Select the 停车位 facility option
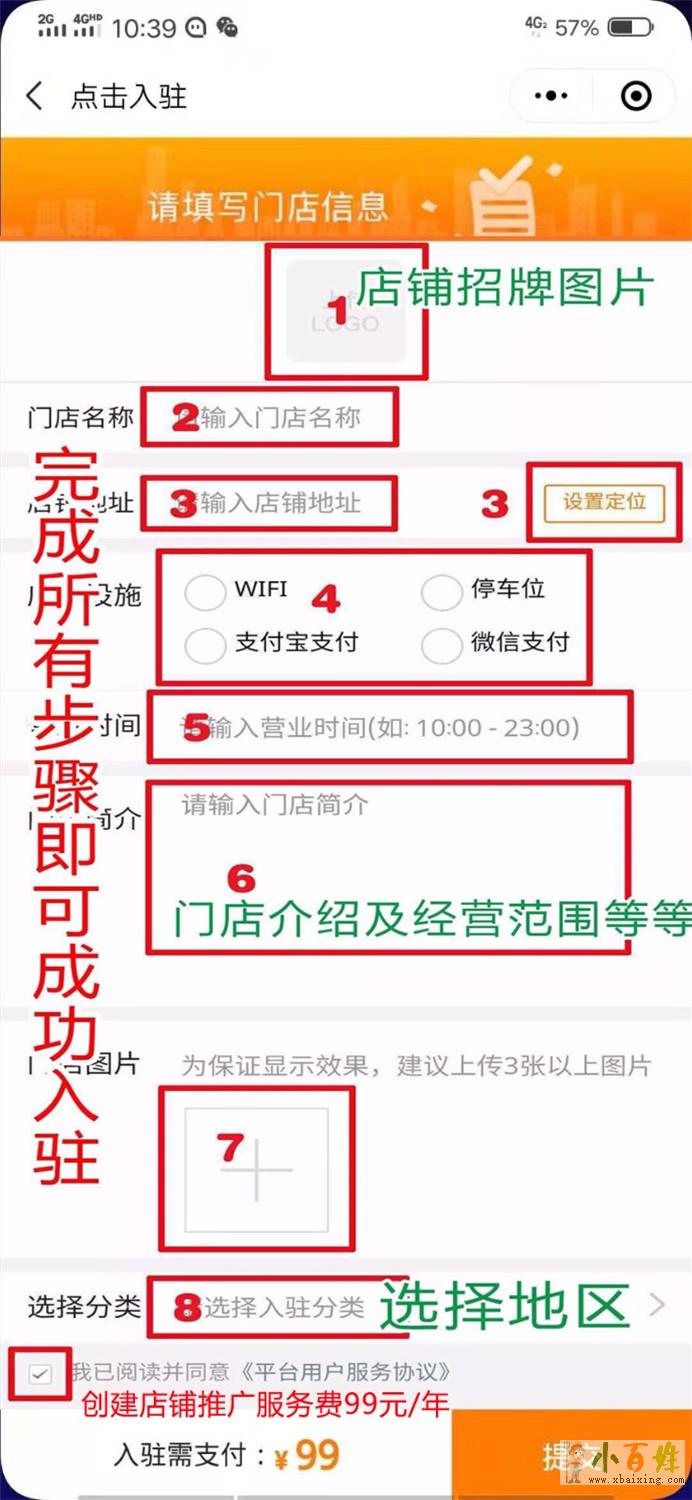The image size is (692, 1500). (441, 592)
